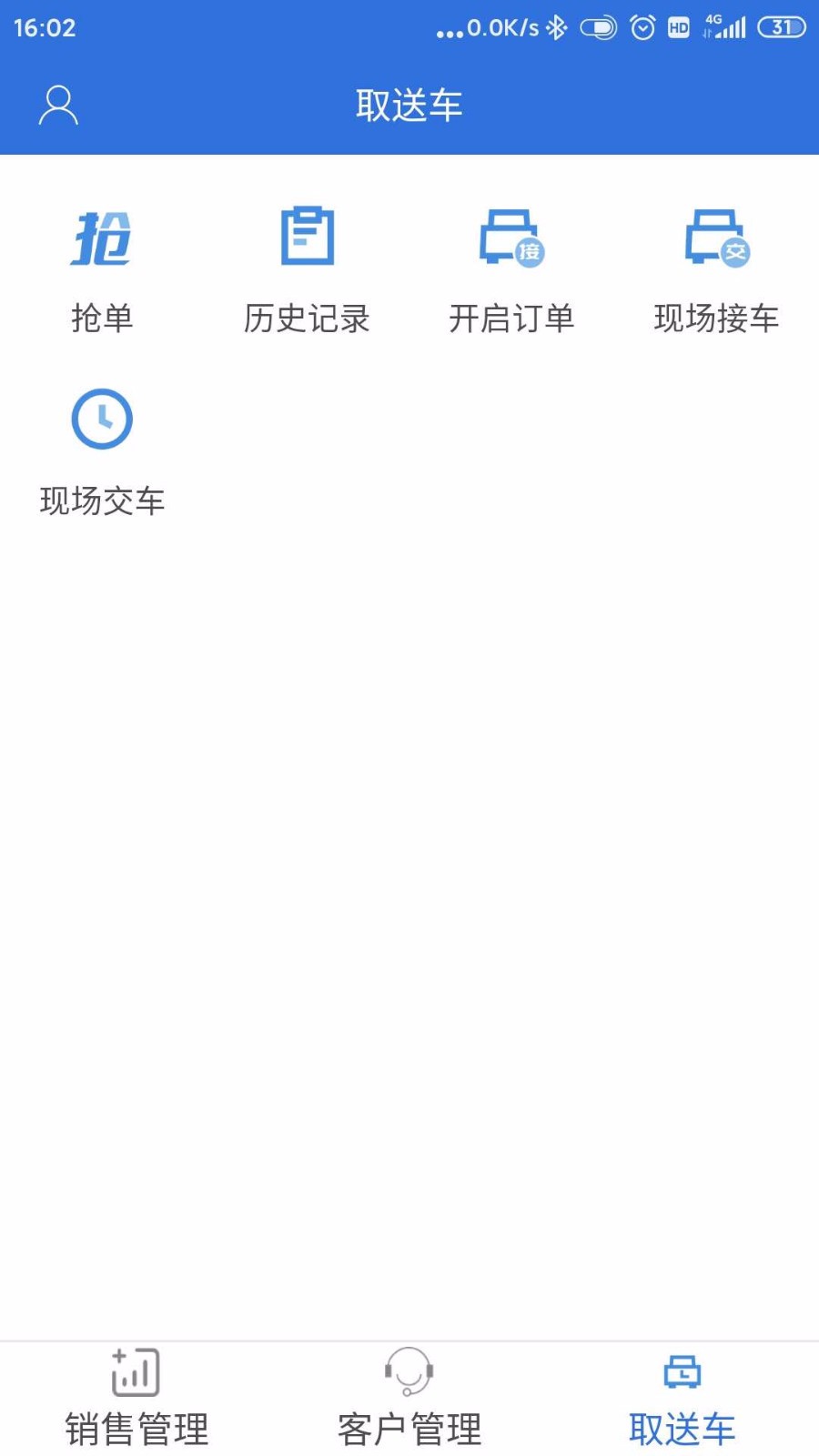
Task: Tap the 抢单 text label
Action: coord(101,318)
